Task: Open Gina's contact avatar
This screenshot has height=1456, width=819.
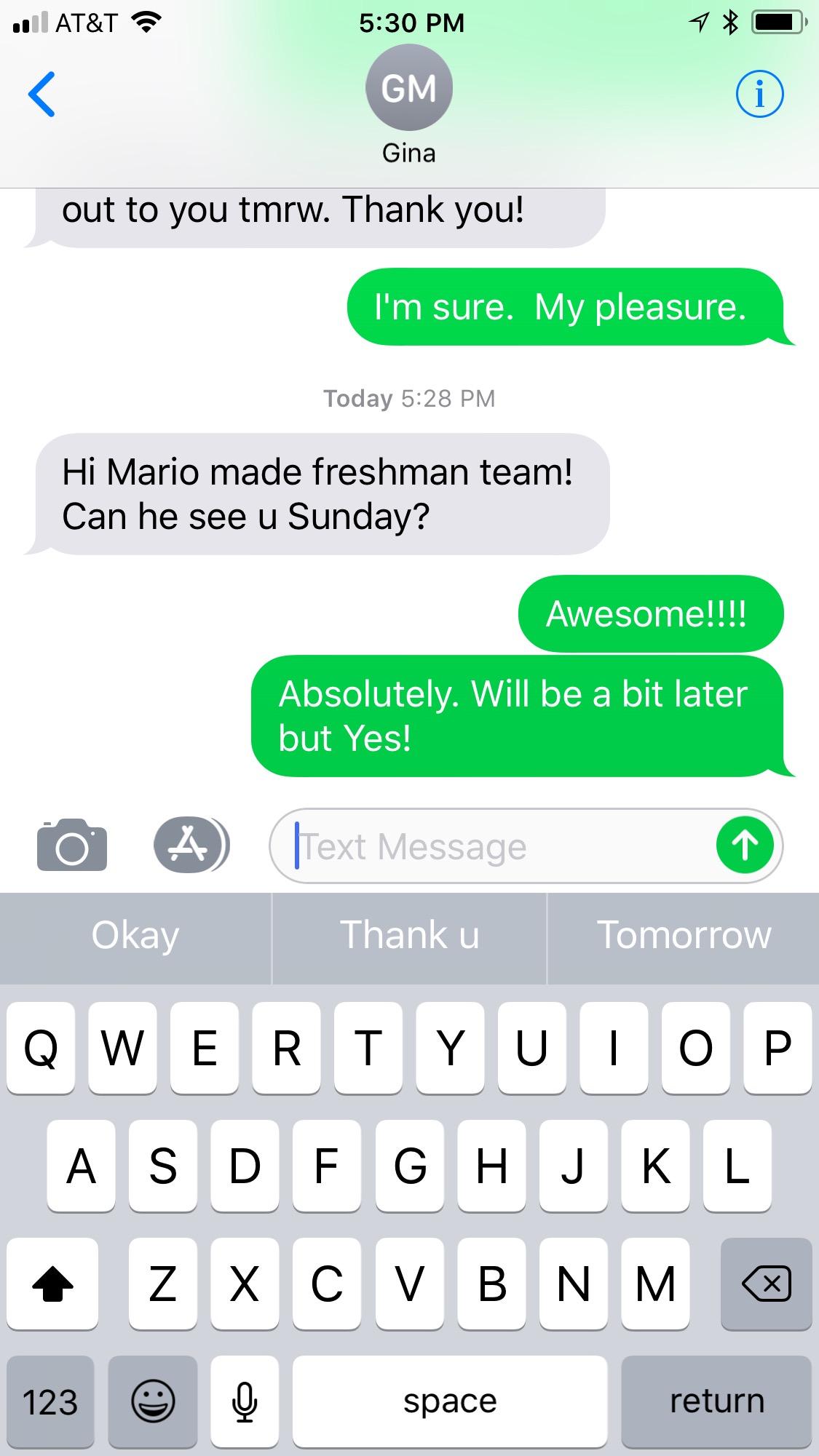Action: [x=408, y=88]
